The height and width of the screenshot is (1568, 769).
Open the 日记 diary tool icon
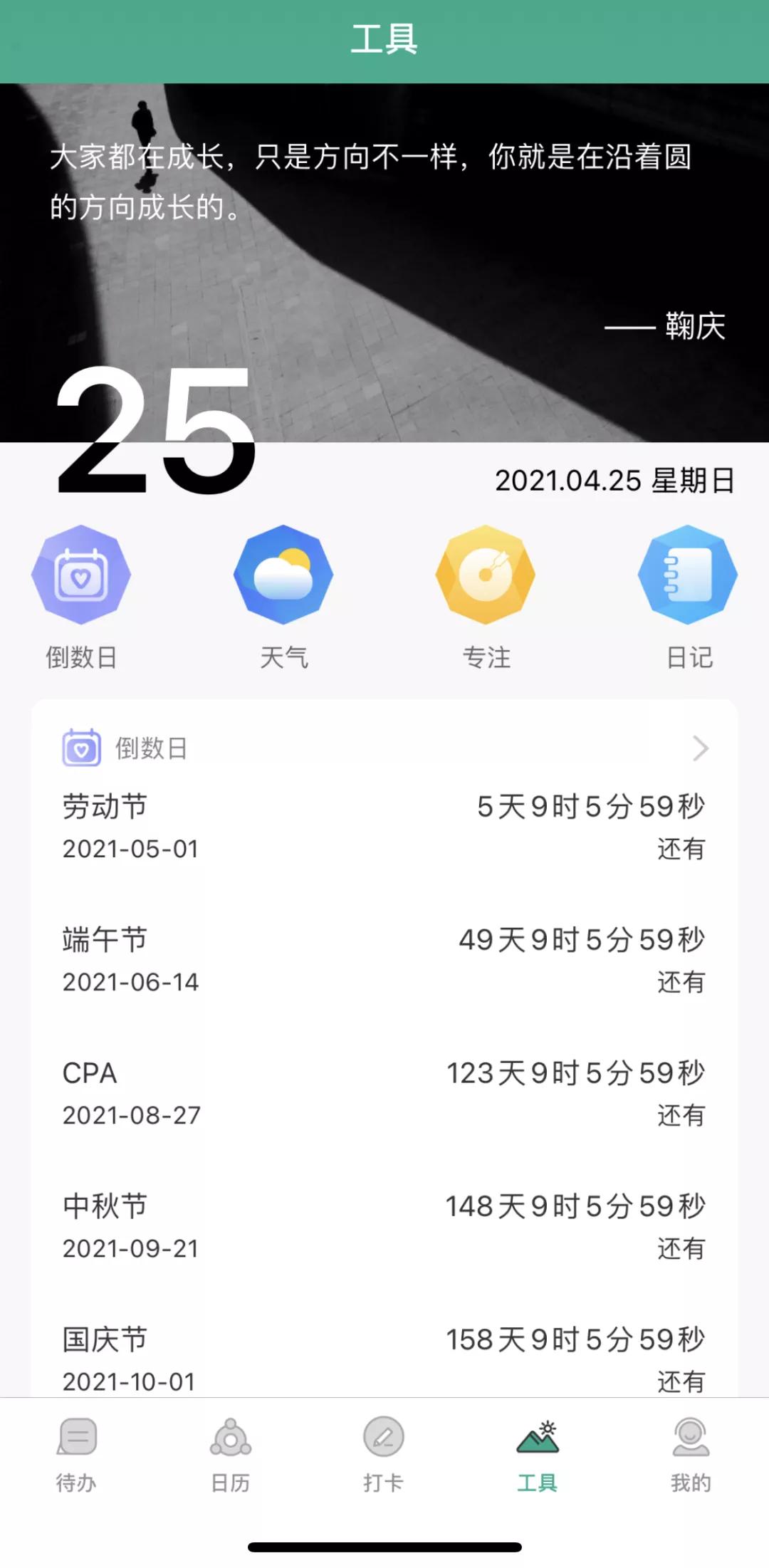click(687, 577)
